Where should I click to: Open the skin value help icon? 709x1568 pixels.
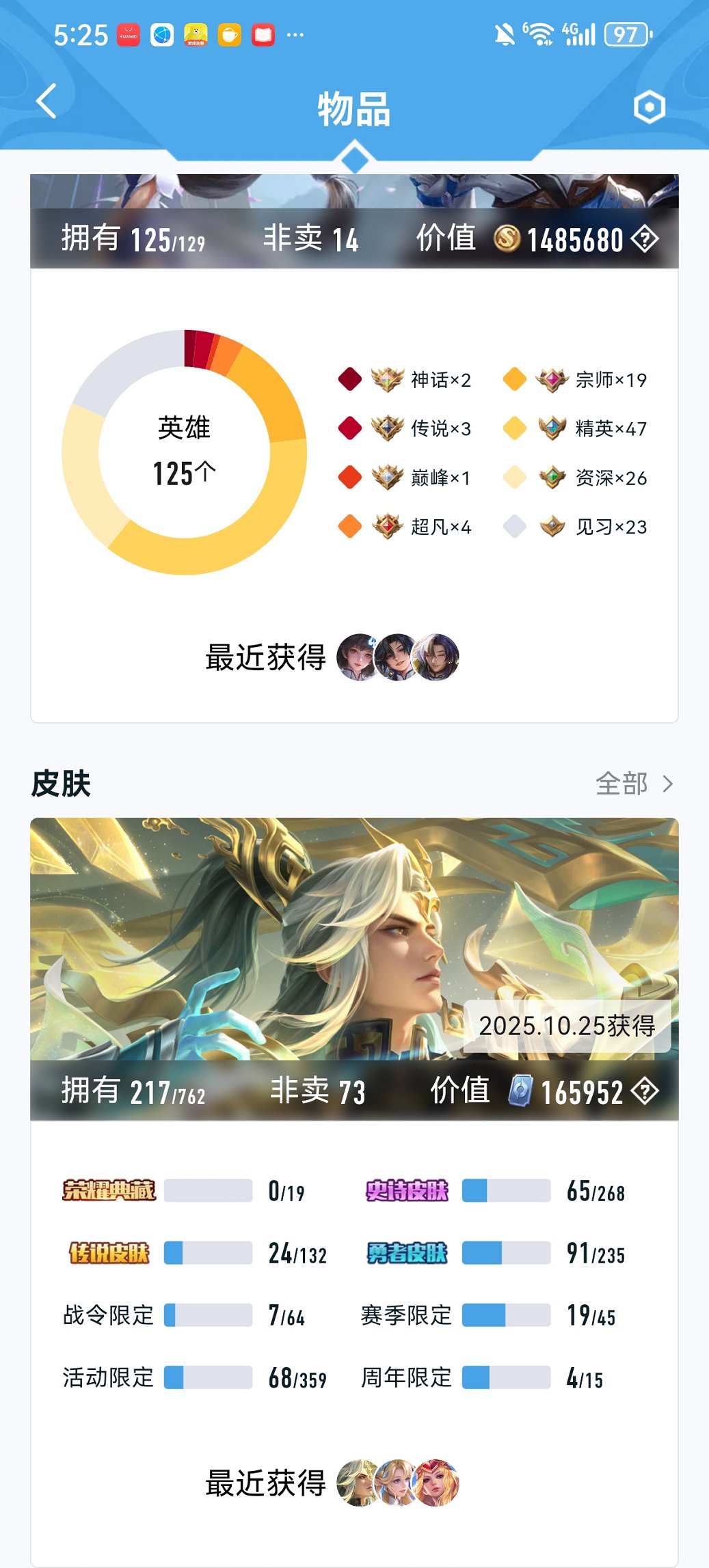click(x=644, y=1091)
